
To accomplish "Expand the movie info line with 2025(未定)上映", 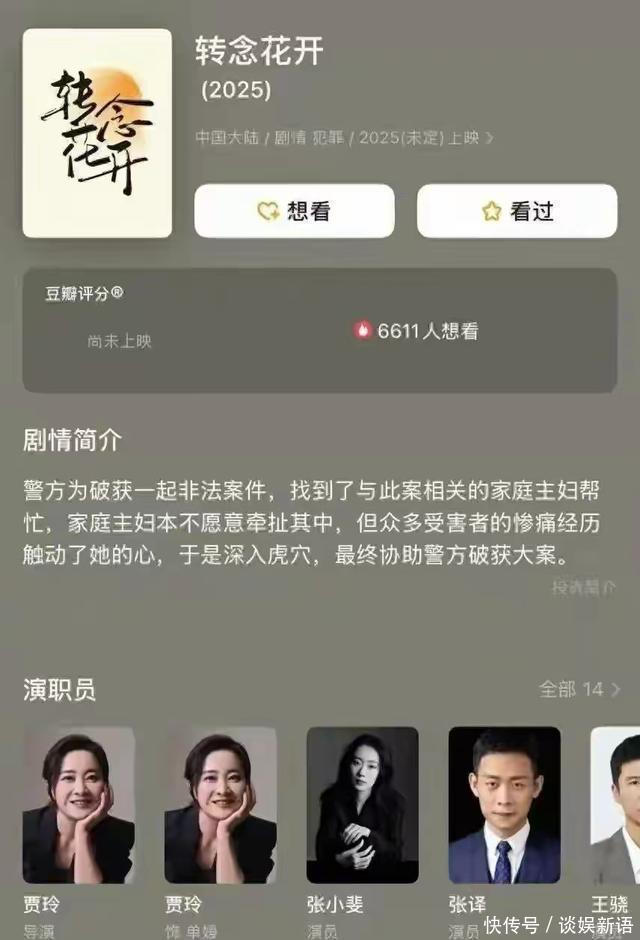I will (x=345, y=138).
